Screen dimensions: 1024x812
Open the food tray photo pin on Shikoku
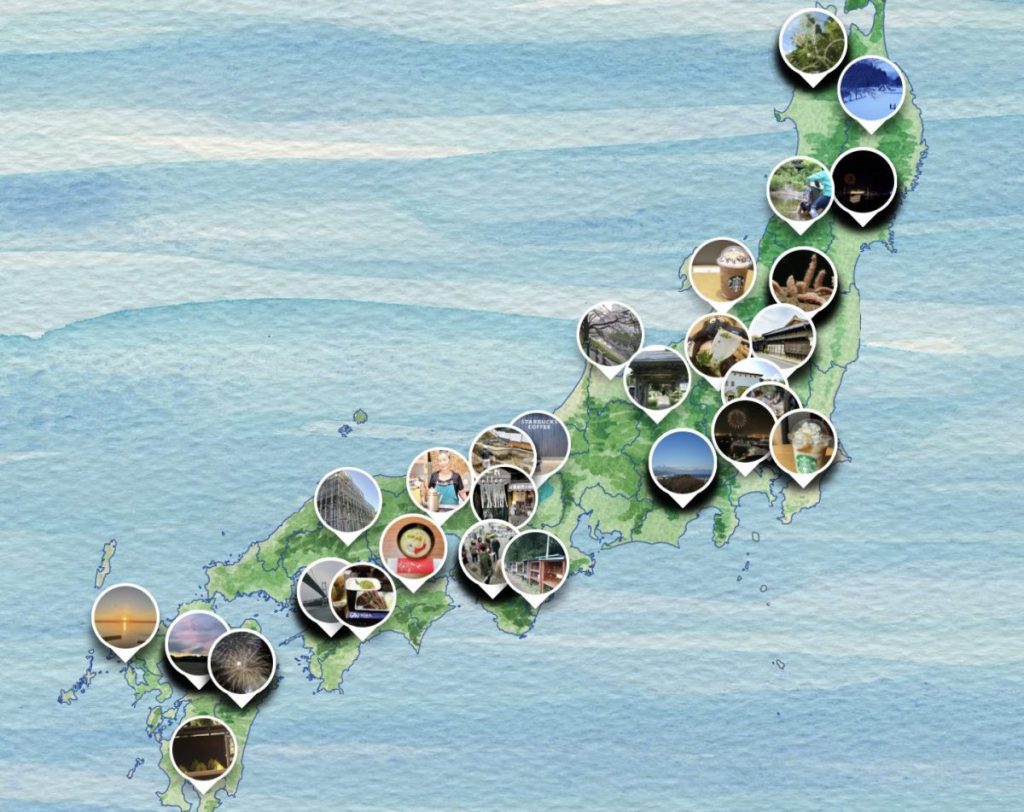point(364,596)
